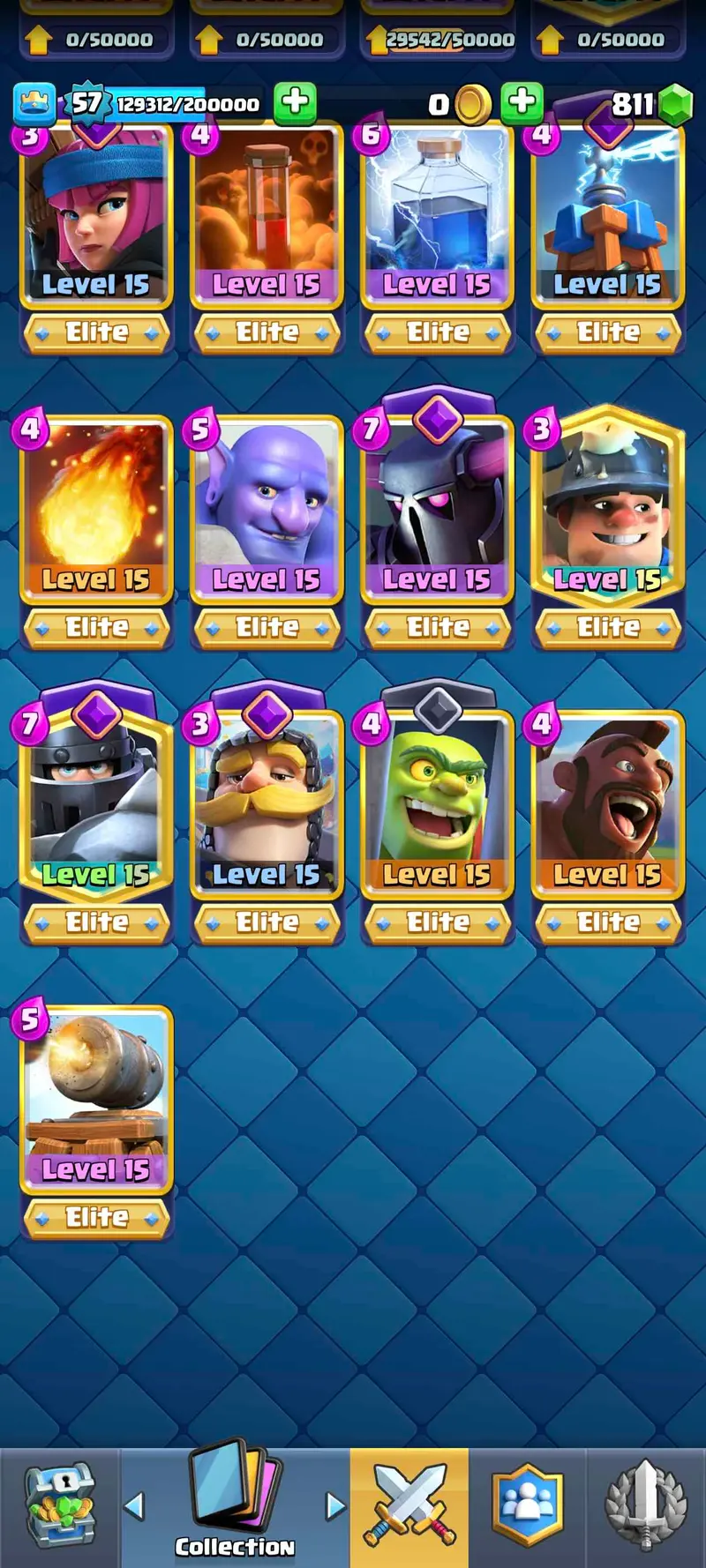Tap the right arrow beside Collection
This screenshot has width=706, height=1568.
point(335,1506)
